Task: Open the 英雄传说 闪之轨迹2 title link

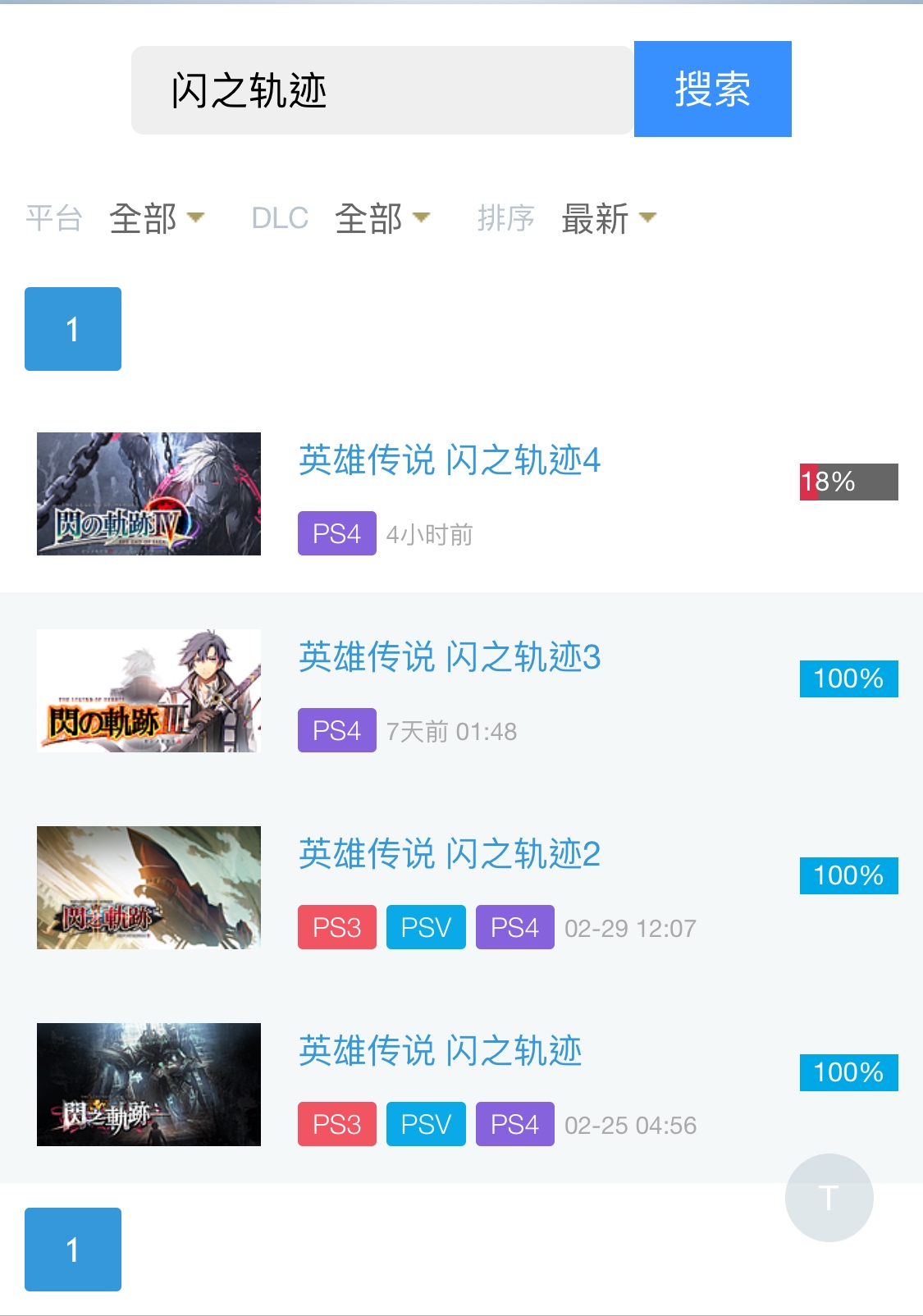Action: click(449, 854)
